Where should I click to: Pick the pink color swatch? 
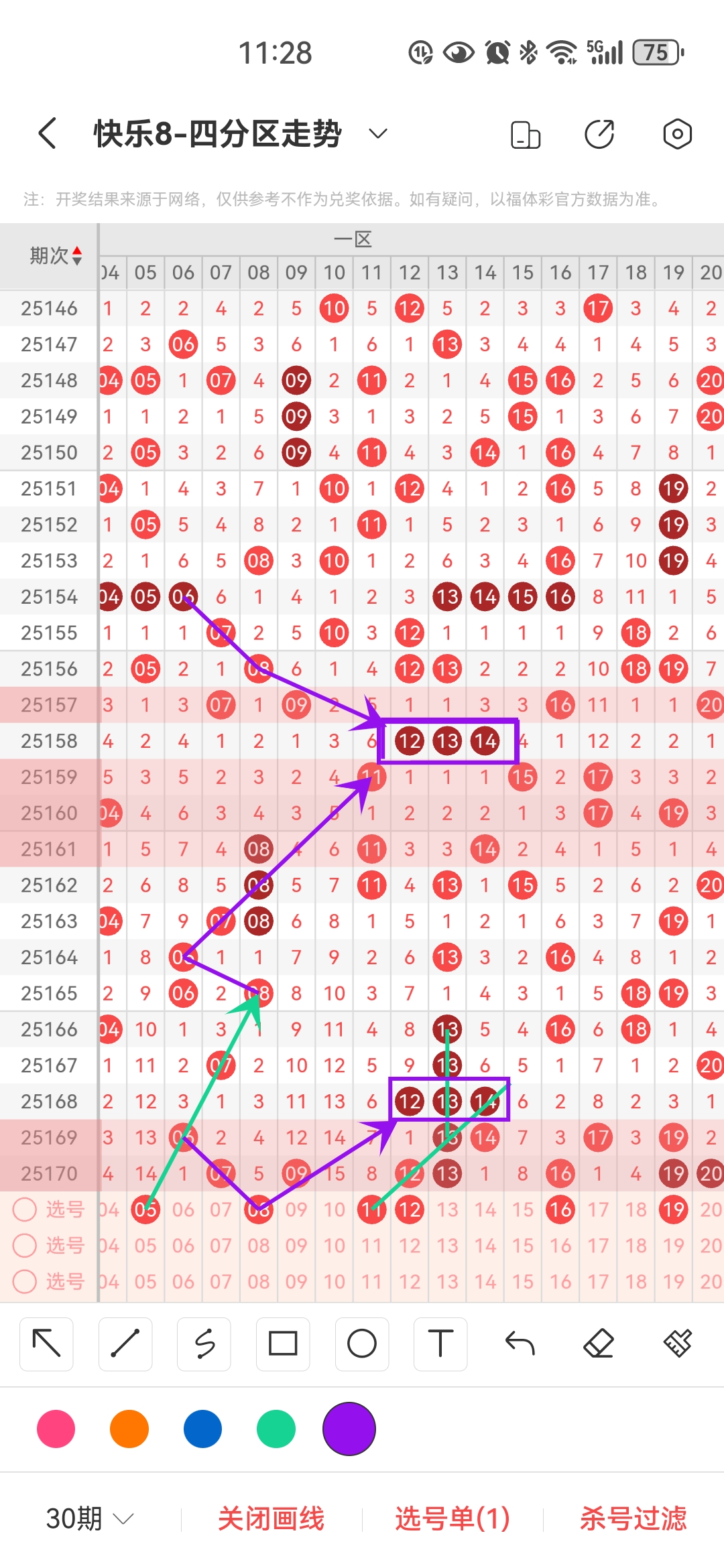pyautogui.click(x=56, y=1429)
